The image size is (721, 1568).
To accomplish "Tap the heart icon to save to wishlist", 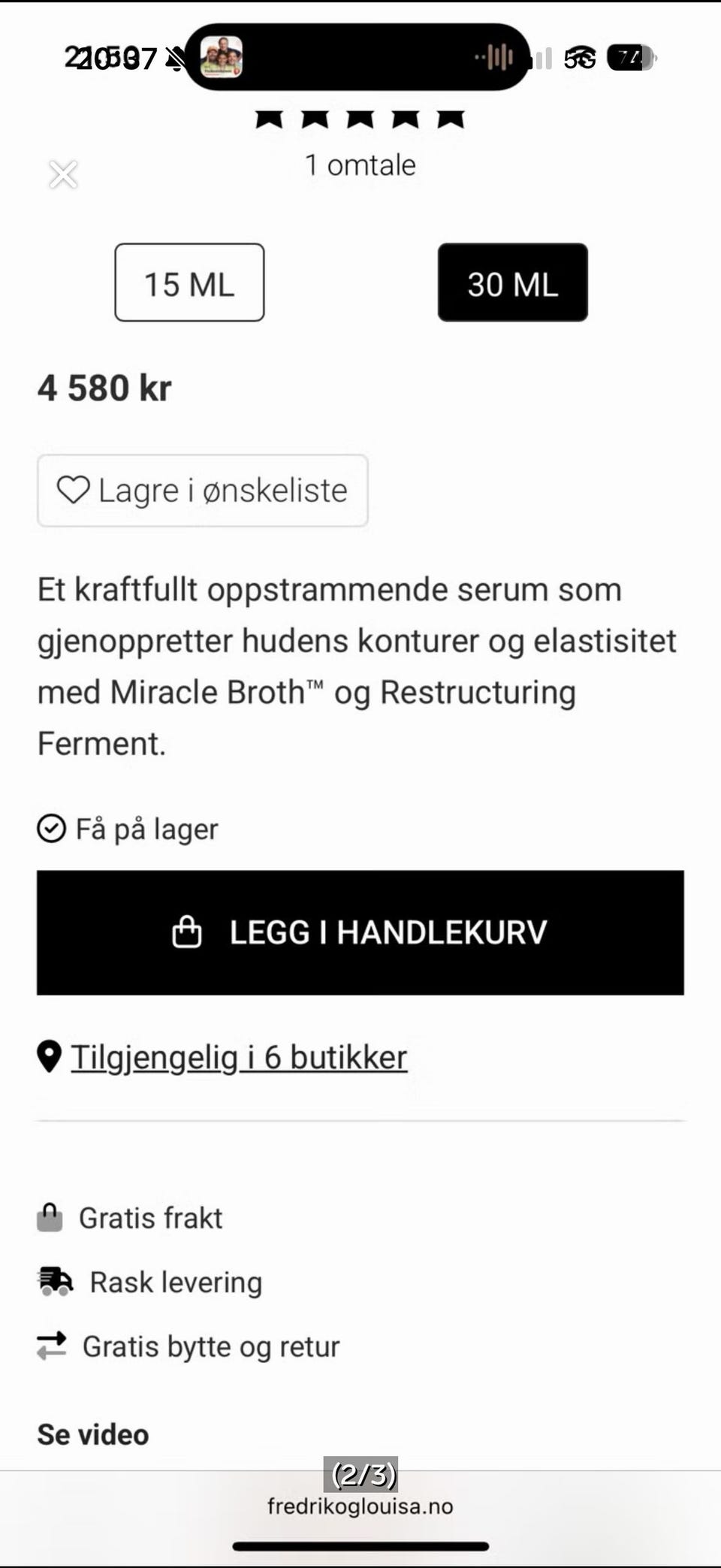I will (73, 490).
